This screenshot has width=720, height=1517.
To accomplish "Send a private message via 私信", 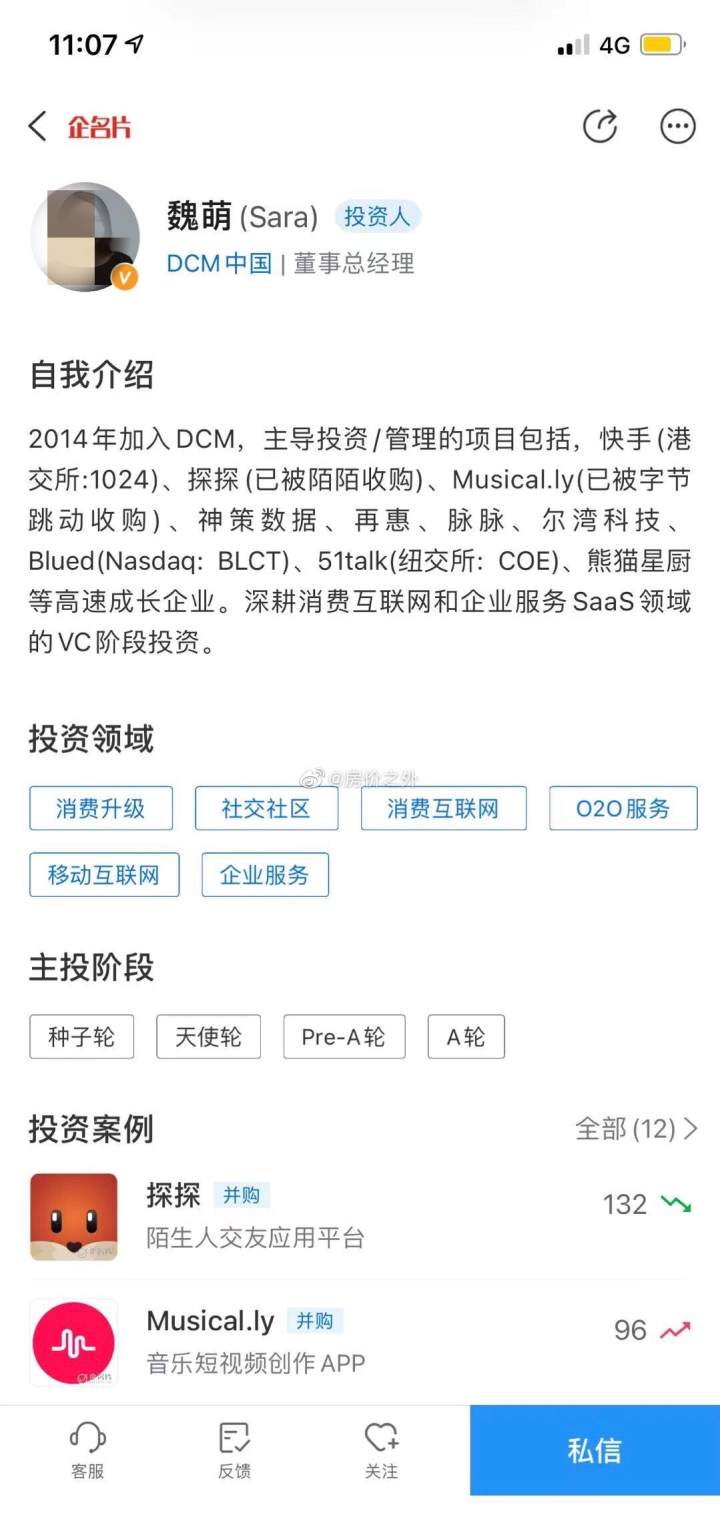I will 595,1451.
